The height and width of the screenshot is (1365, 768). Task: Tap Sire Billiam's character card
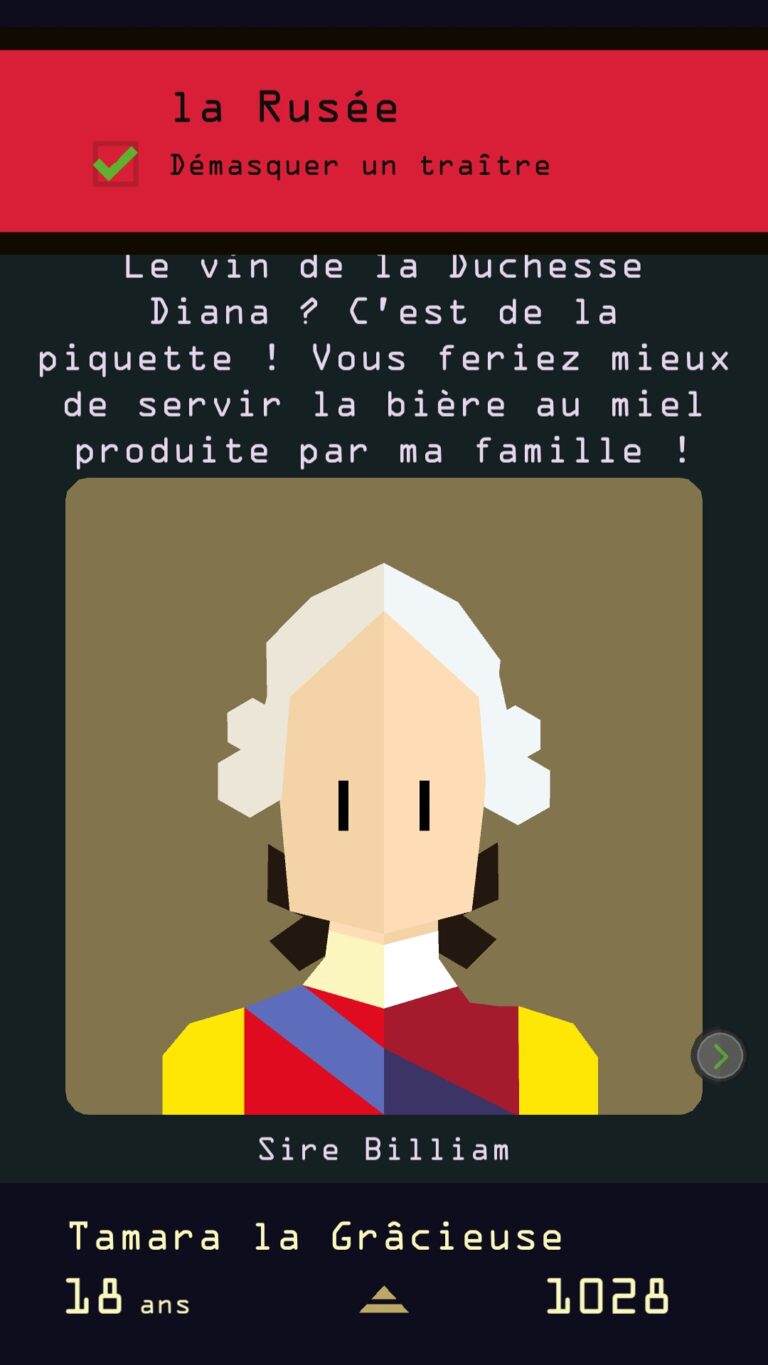point(384,796)
